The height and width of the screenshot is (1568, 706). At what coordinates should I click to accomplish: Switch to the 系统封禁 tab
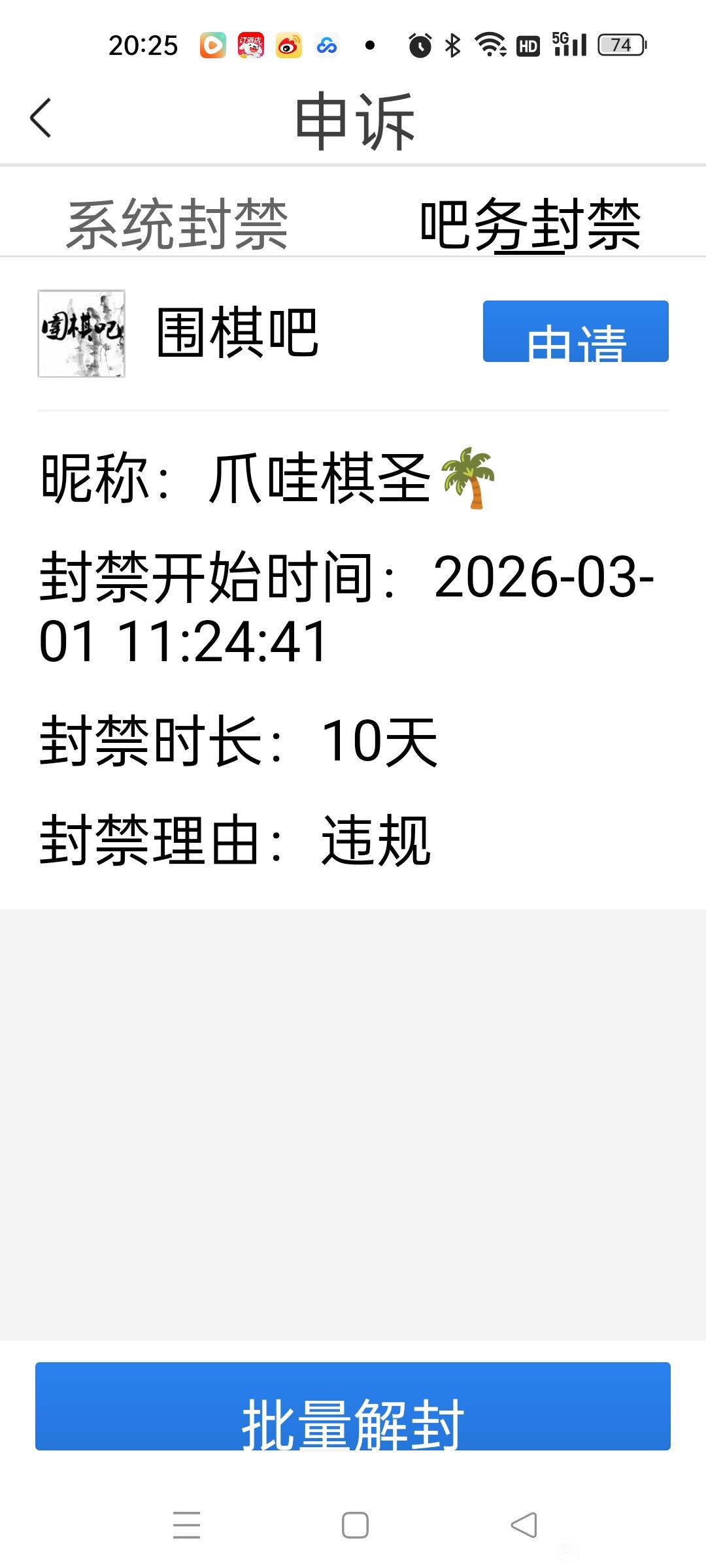[x=177, y=225]
